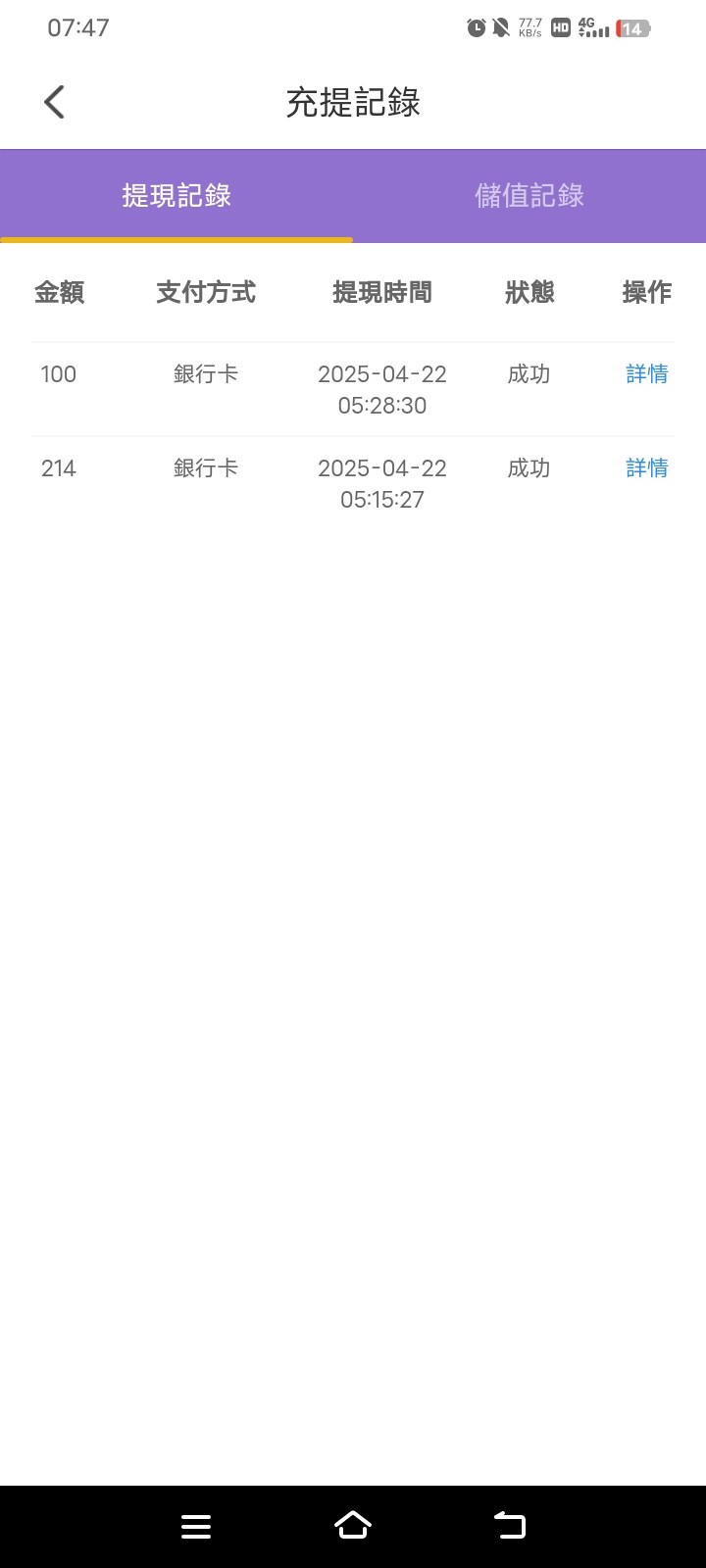Switch to the 儲值記錄 tab
Screen dimensions: 706x1568
(529, 196)
